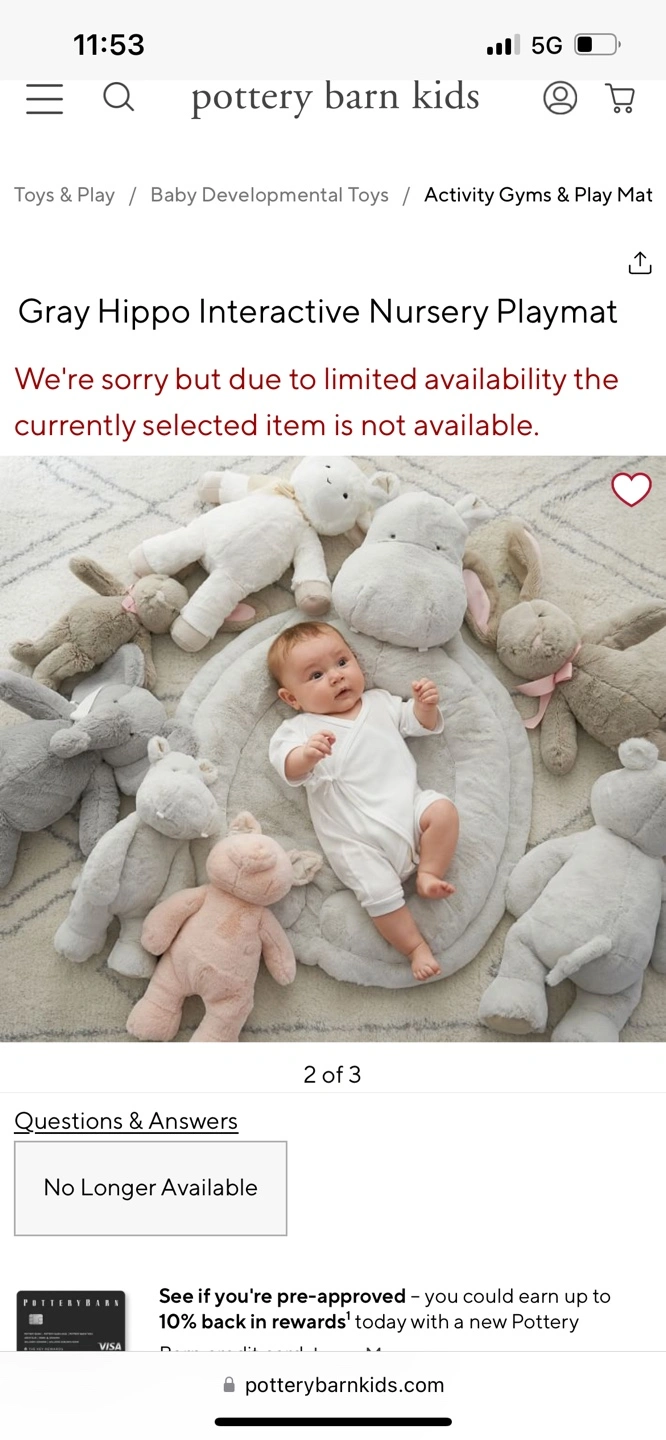View the shopping cart
This screenshot has height=1440, width=666.
pos(621,97)
